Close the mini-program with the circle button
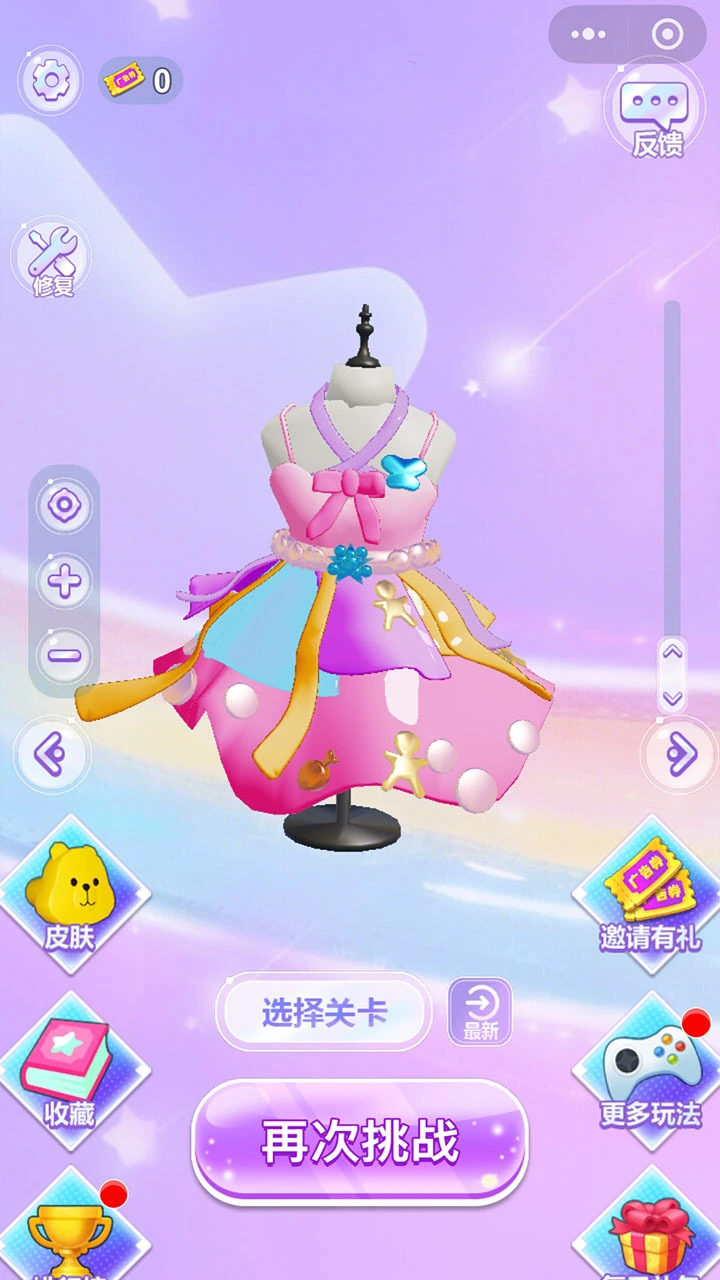 (x=667, y=34)
